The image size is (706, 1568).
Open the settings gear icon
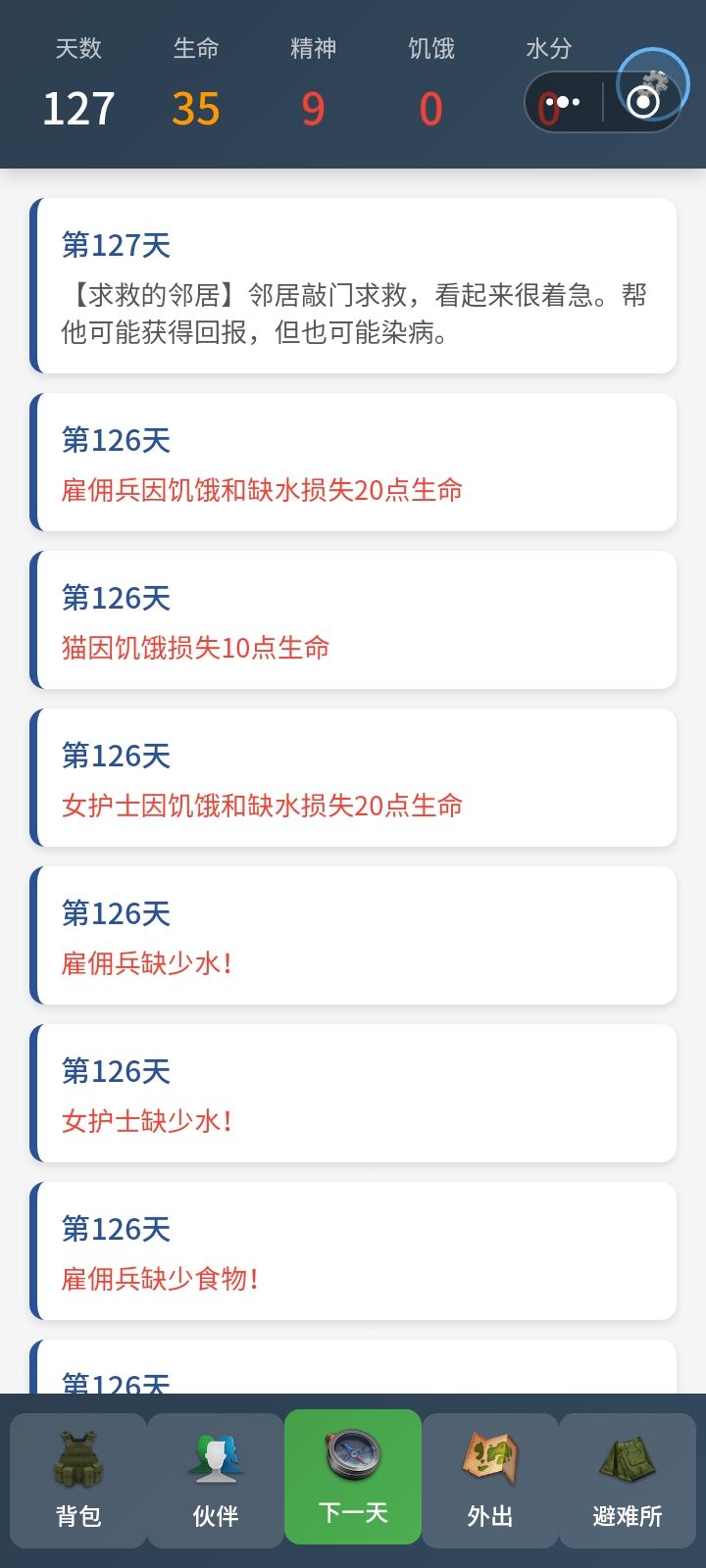[659, 78]
